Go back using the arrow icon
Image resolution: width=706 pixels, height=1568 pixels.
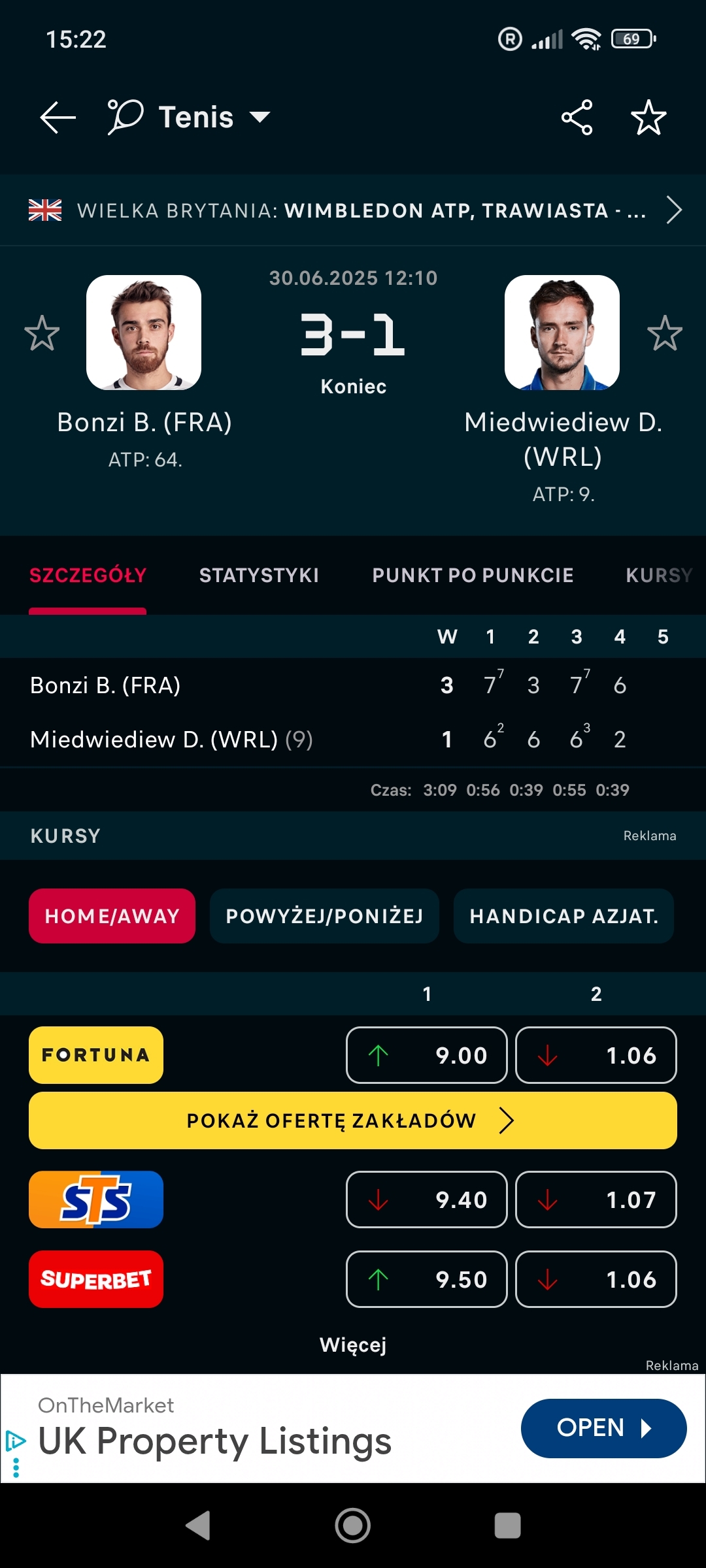(58, 118)
